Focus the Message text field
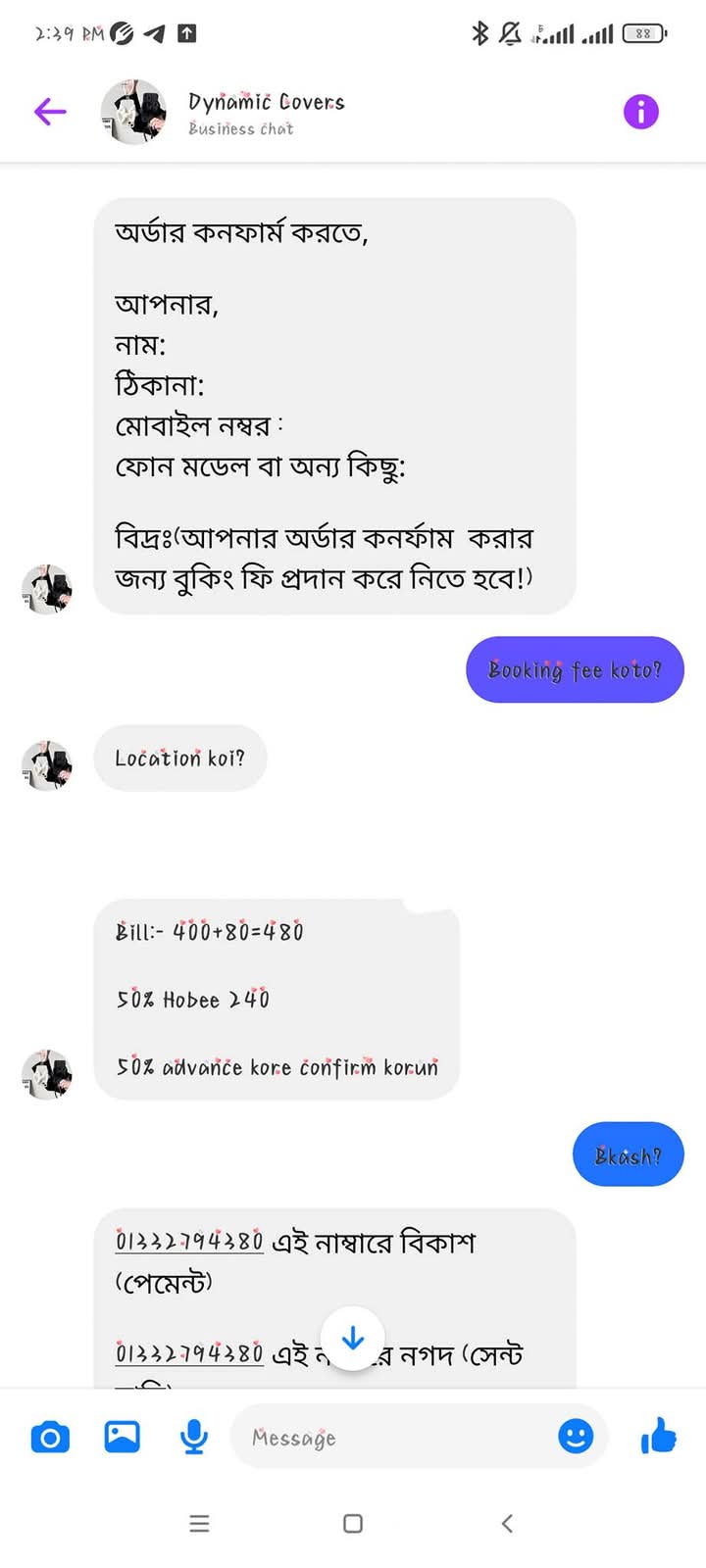The image size is (706, 1568). tap(392, 1438)
